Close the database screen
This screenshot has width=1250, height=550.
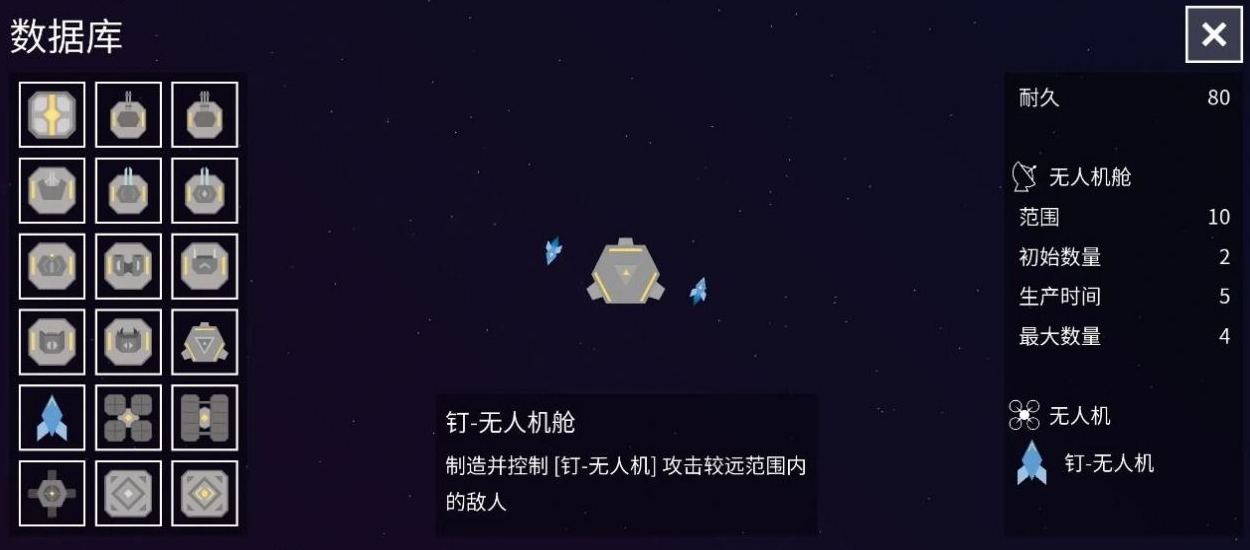pos(1213,35)
